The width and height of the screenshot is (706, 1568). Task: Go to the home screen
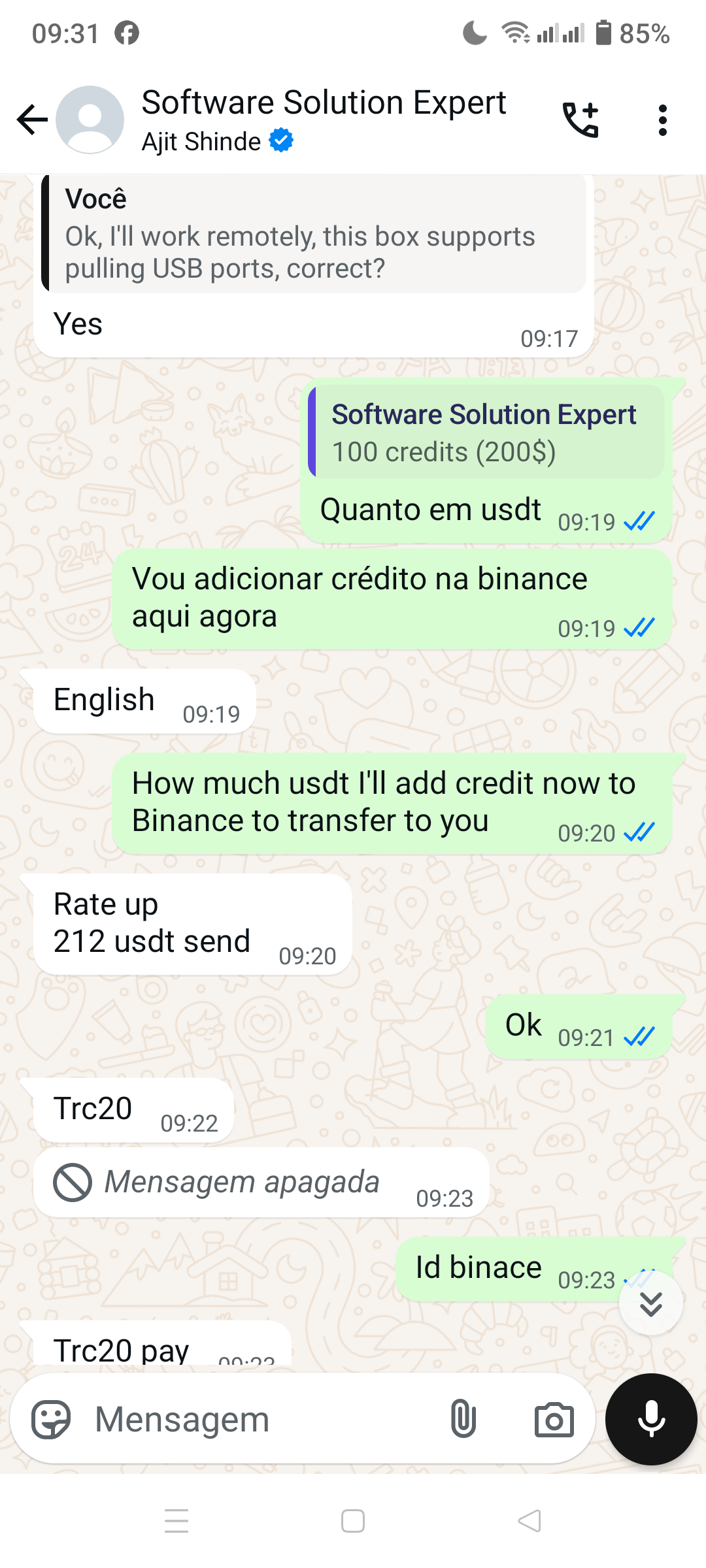coord(353,1521)
